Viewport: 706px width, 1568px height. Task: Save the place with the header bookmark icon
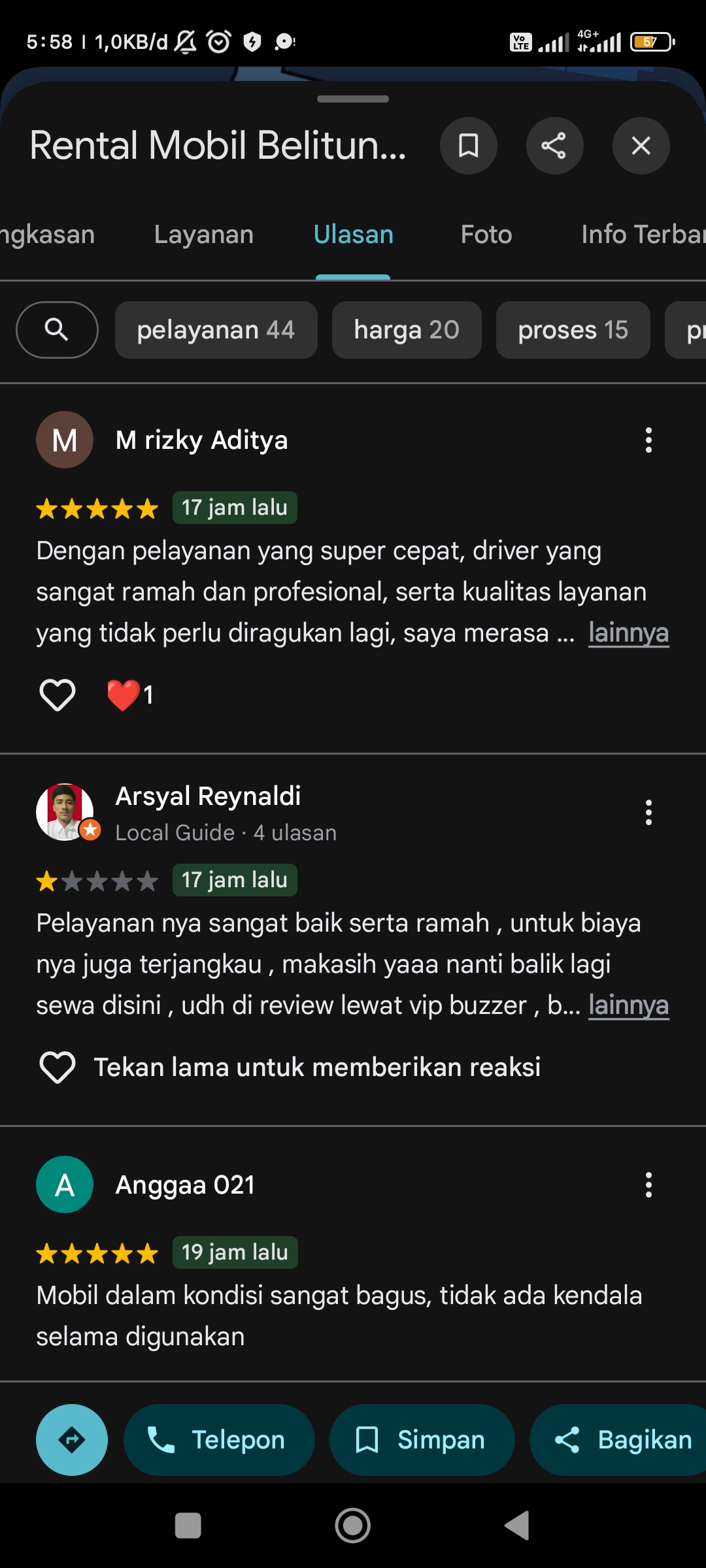coord(468,146)
